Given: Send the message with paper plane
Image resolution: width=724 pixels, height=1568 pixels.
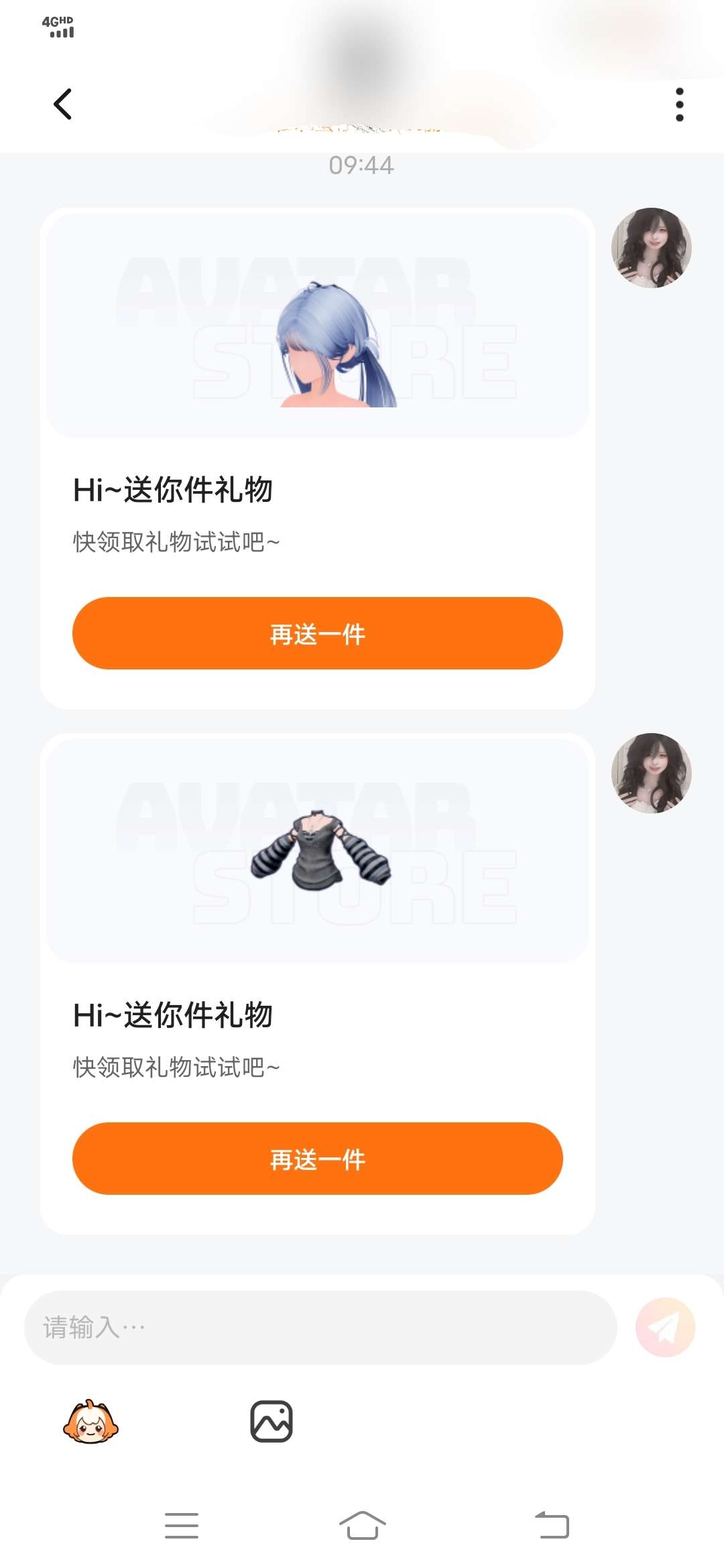Looking at the screenshot, I should (x=665, y=1327).
